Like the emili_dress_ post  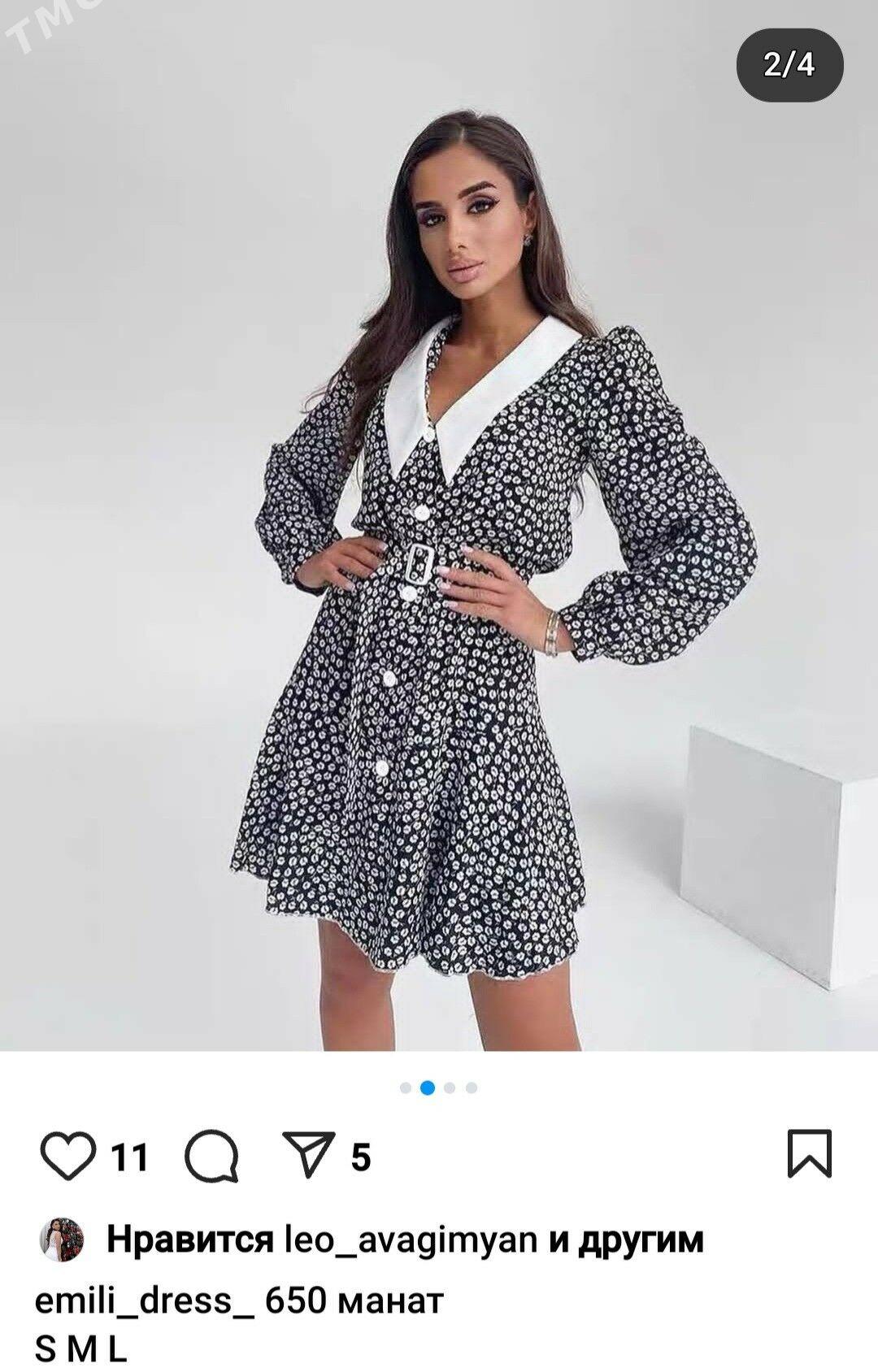tap(68, 1156)
